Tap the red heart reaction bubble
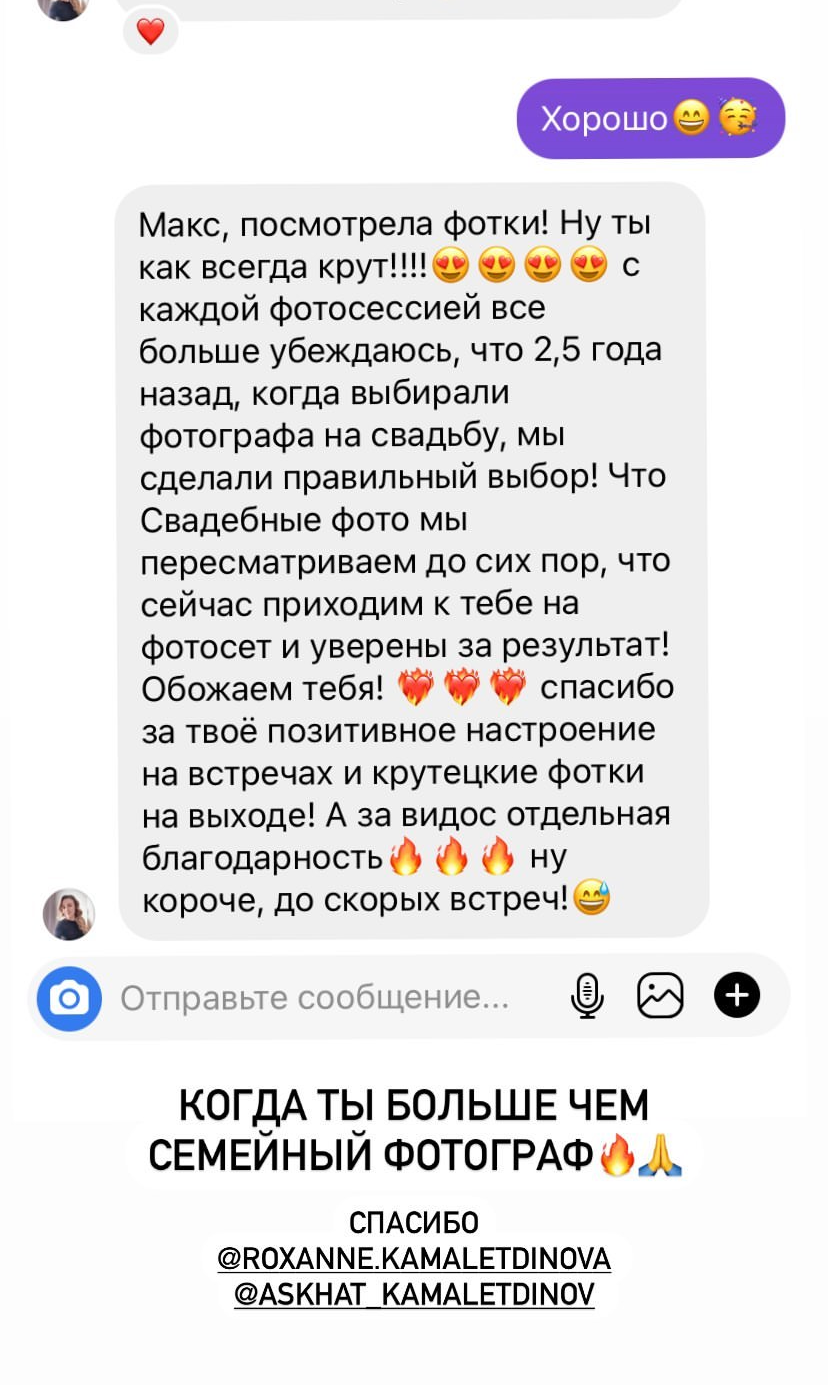The image size is (828, 1385). tap(148, 31)
